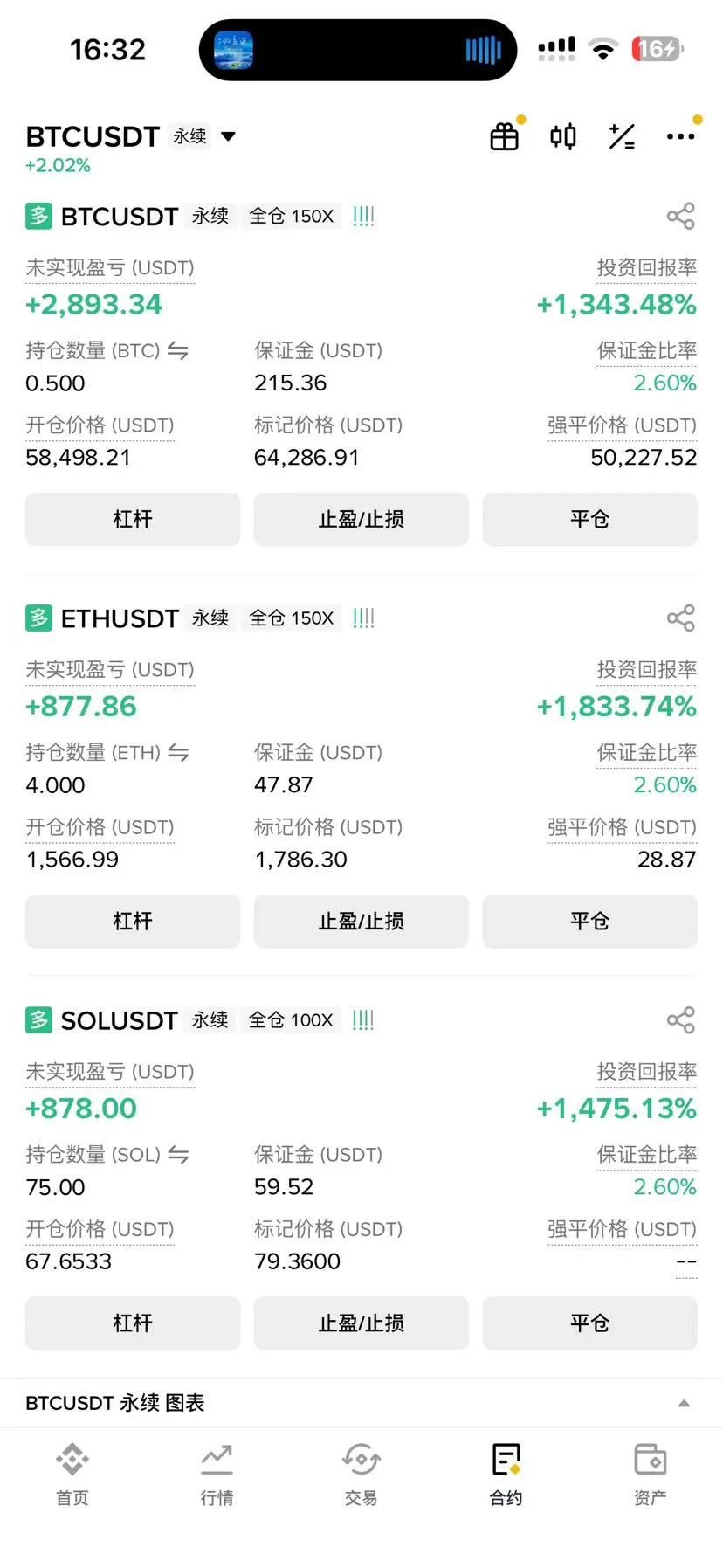Image resolution: width=723 pixels, height=1568 pixels.
Task: Open the BTCUSDT pair selector dropdown
Action: pos(228,136)
